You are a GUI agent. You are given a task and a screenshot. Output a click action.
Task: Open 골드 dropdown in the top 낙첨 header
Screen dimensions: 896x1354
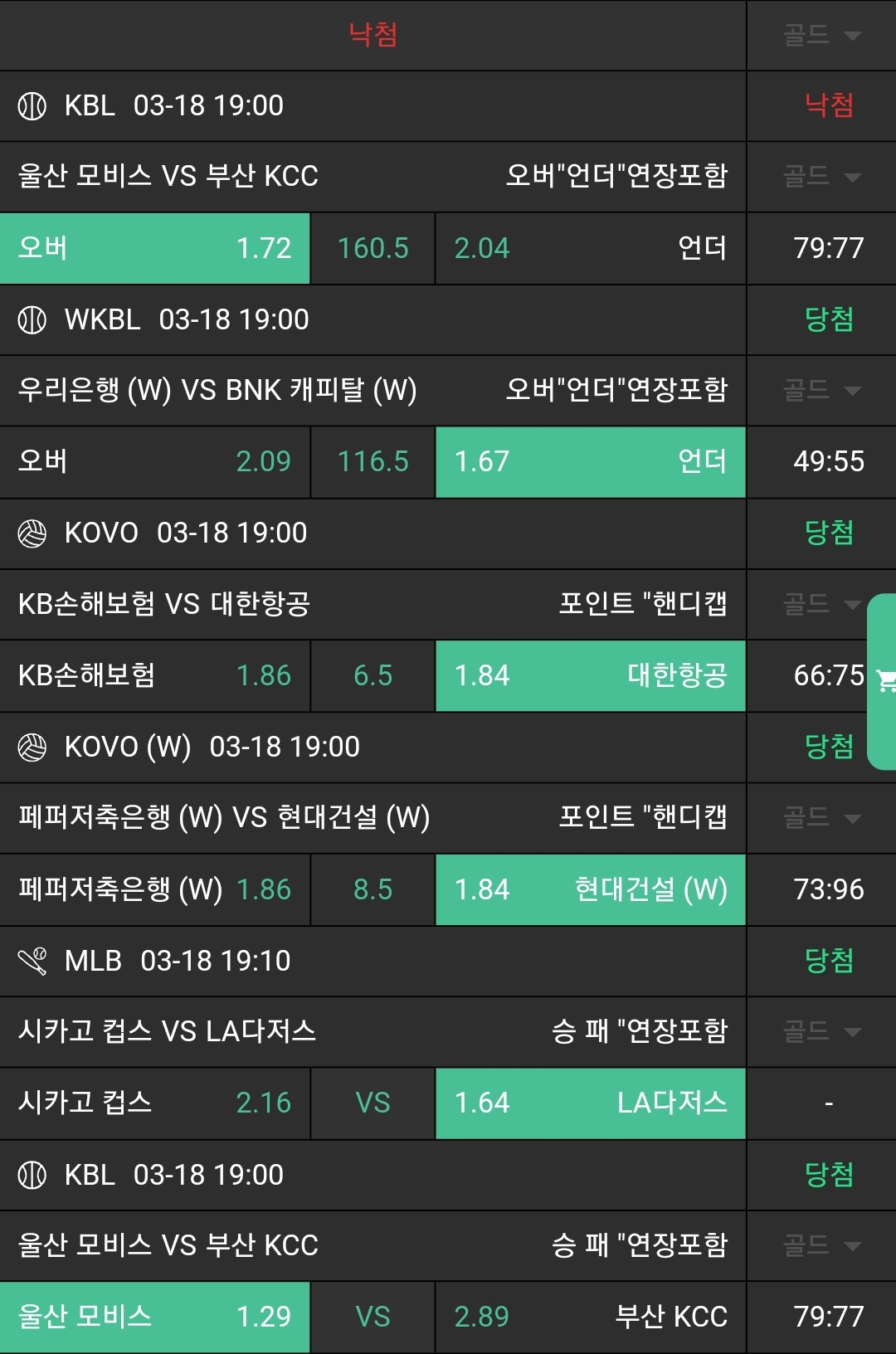(821, 35)
